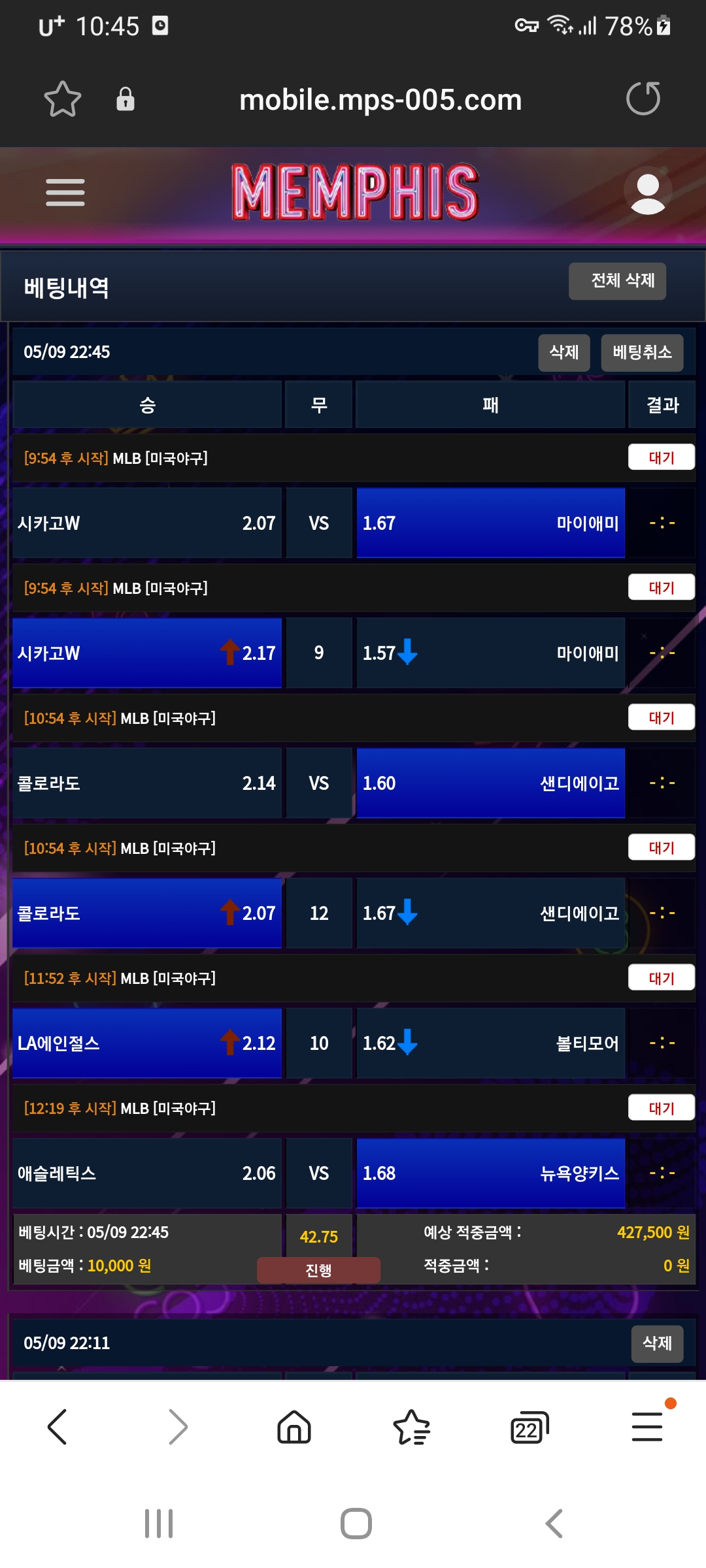The image size is (706, 1568).
Task: Go to the phone home screen
Action: point(356,1524)
